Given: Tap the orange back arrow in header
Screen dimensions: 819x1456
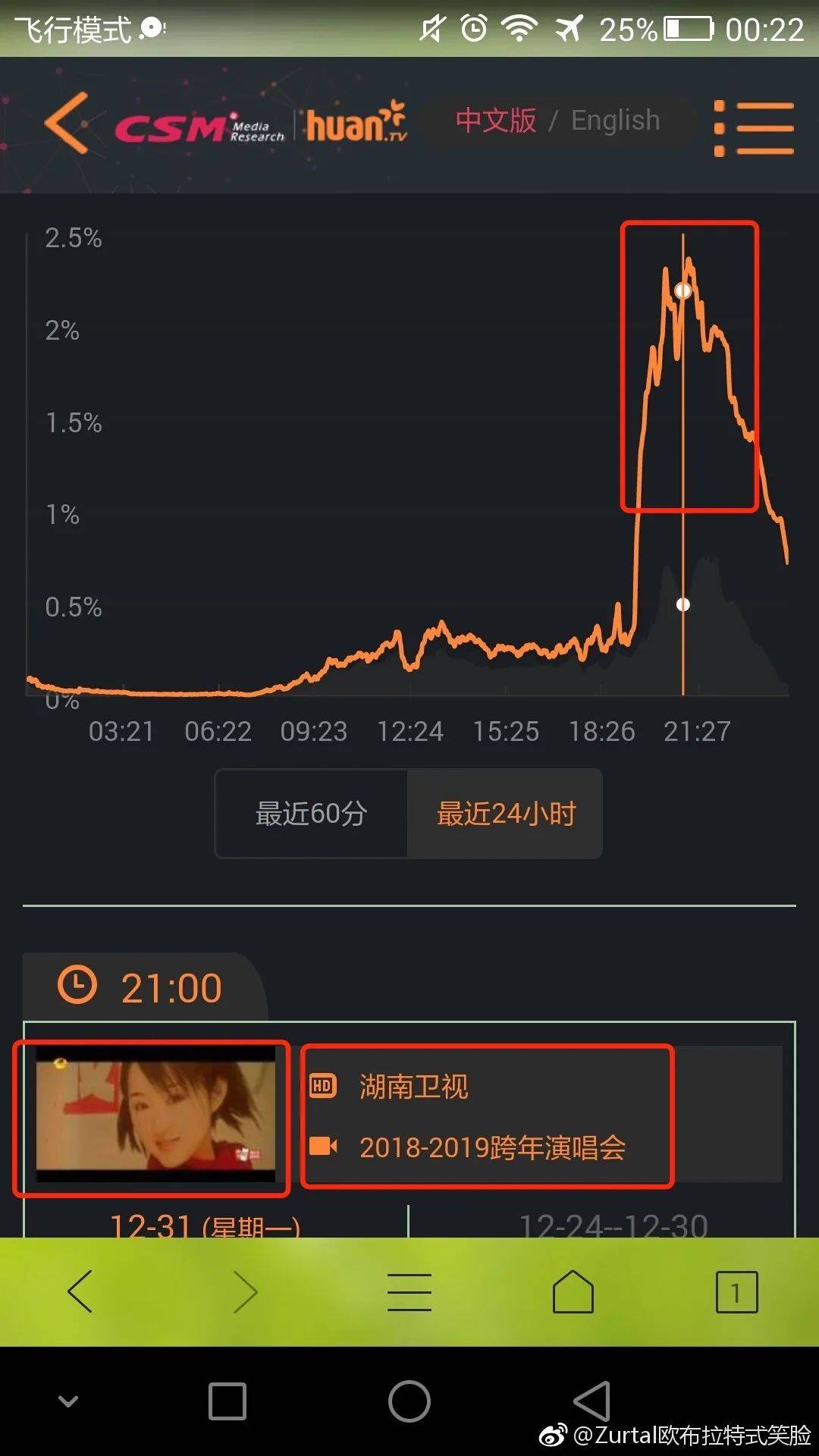Looking at the screenshot, I should (x=67, y=123).
